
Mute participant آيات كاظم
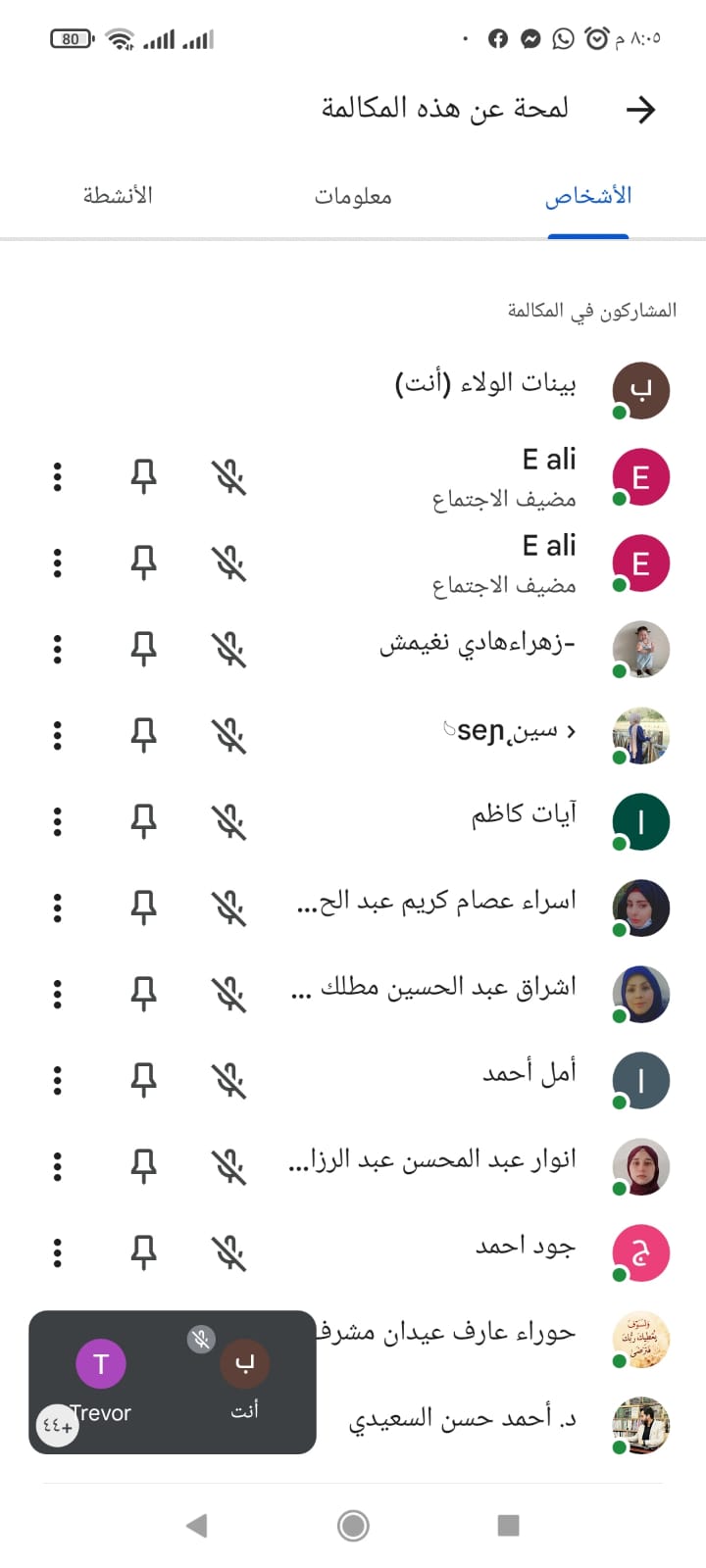pos(228,821)
